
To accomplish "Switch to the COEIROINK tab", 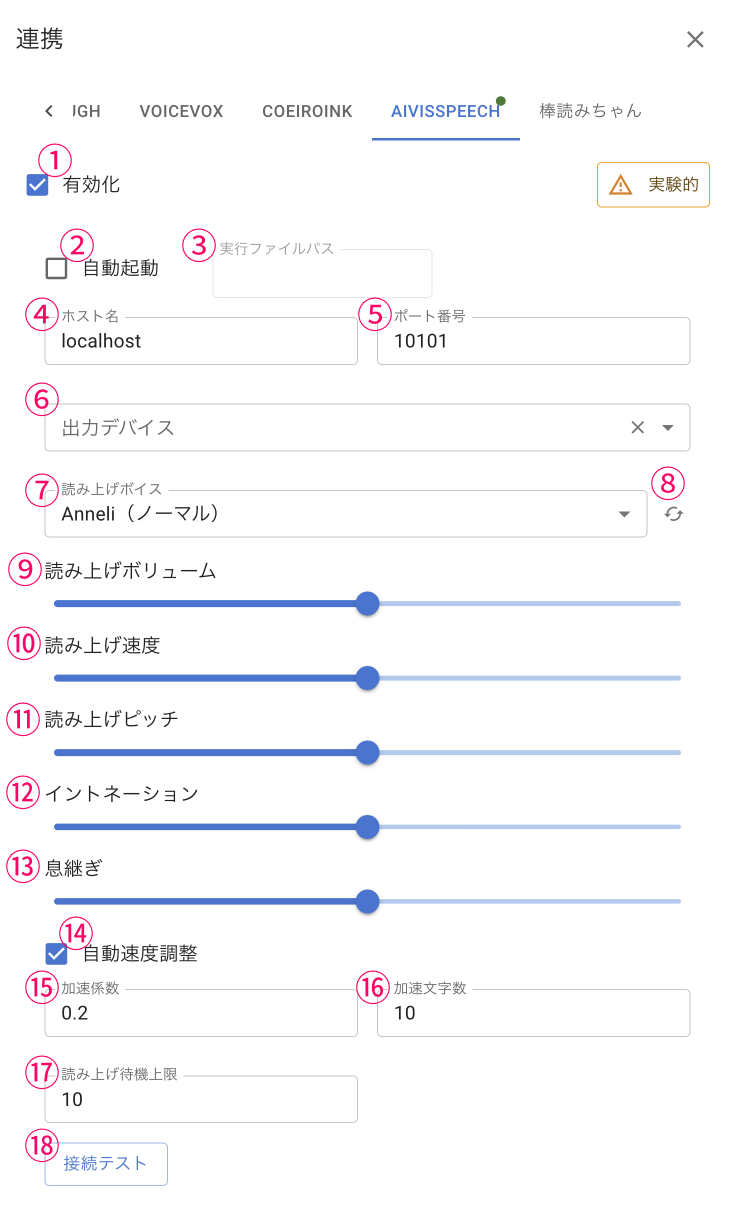I will coord(307,111).
